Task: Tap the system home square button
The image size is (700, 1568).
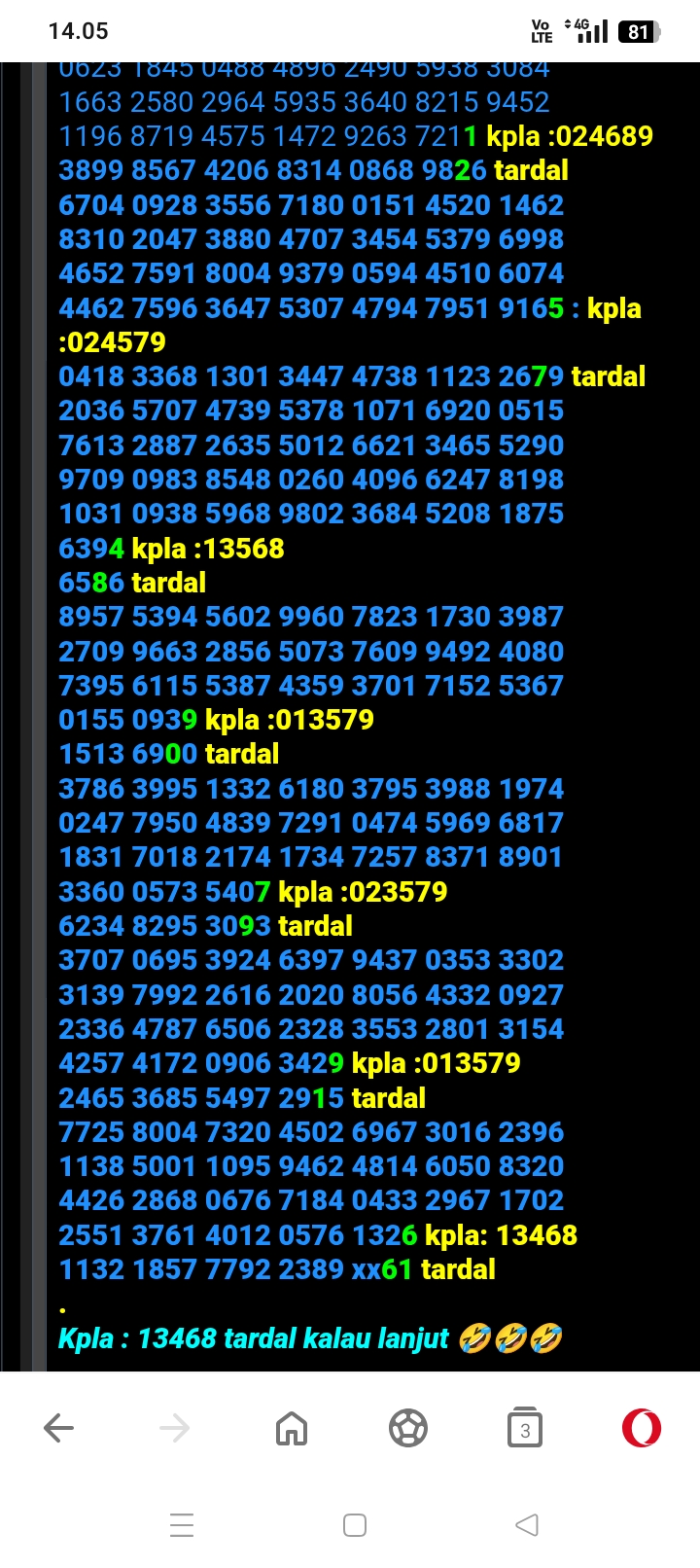Action: [x=355, y=1524]
